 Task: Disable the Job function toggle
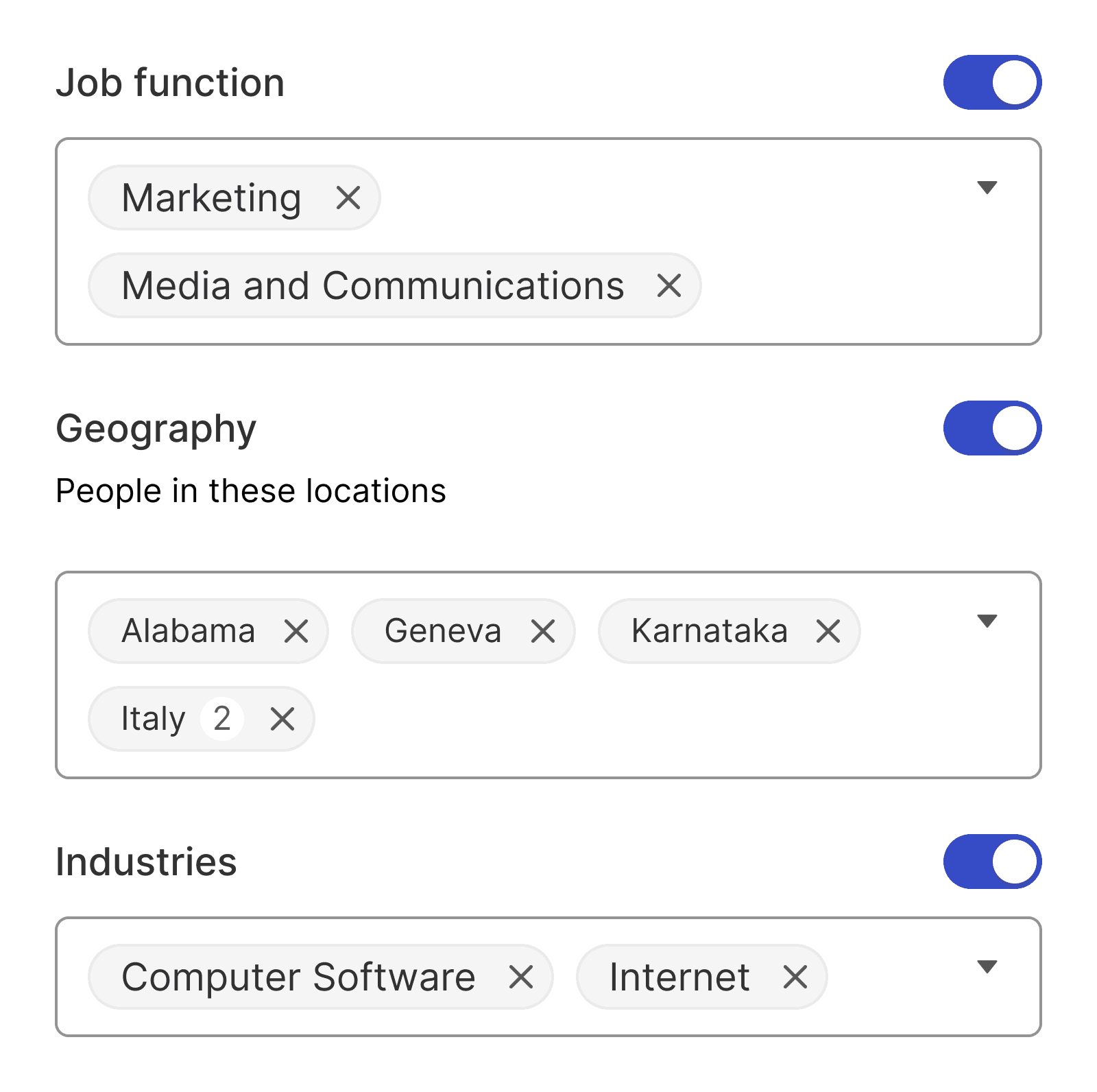click(991, 82)
